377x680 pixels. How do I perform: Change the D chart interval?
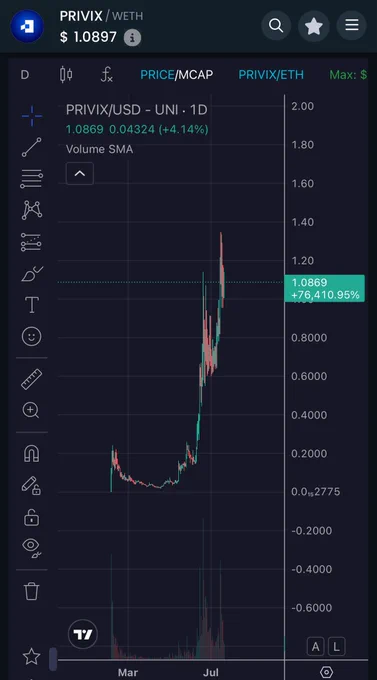click(x=25, y=75)
